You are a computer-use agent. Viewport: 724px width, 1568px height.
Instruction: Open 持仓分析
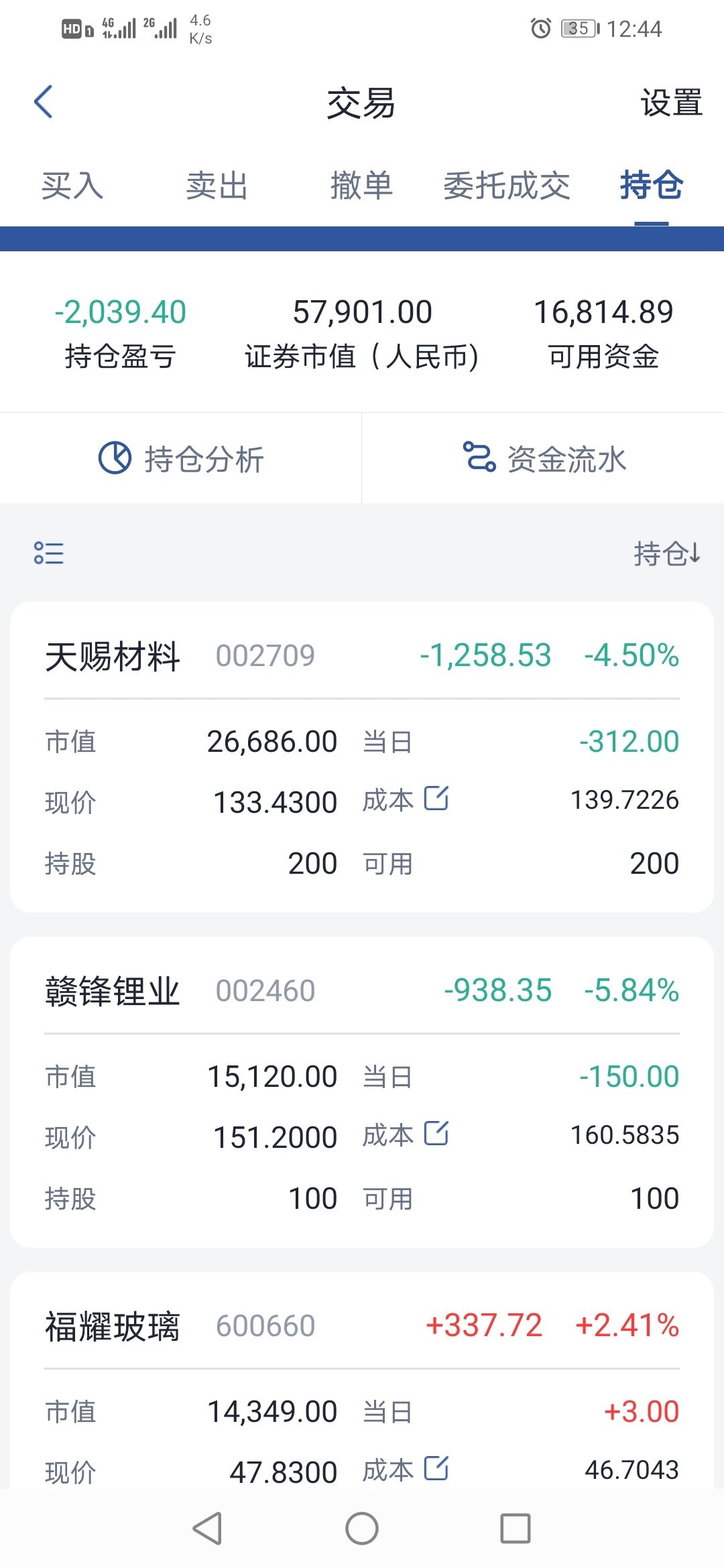181,459
